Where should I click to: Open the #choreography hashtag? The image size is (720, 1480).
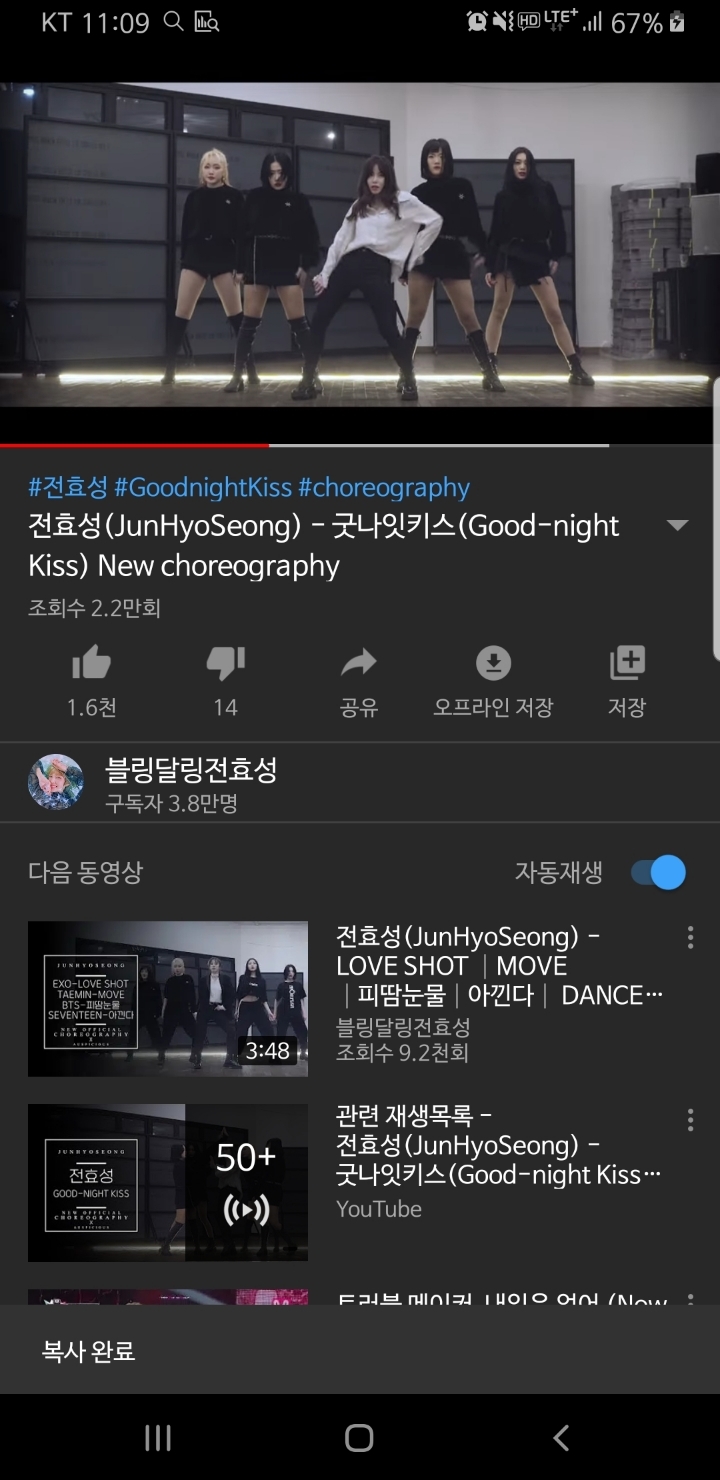pos(384,487)
